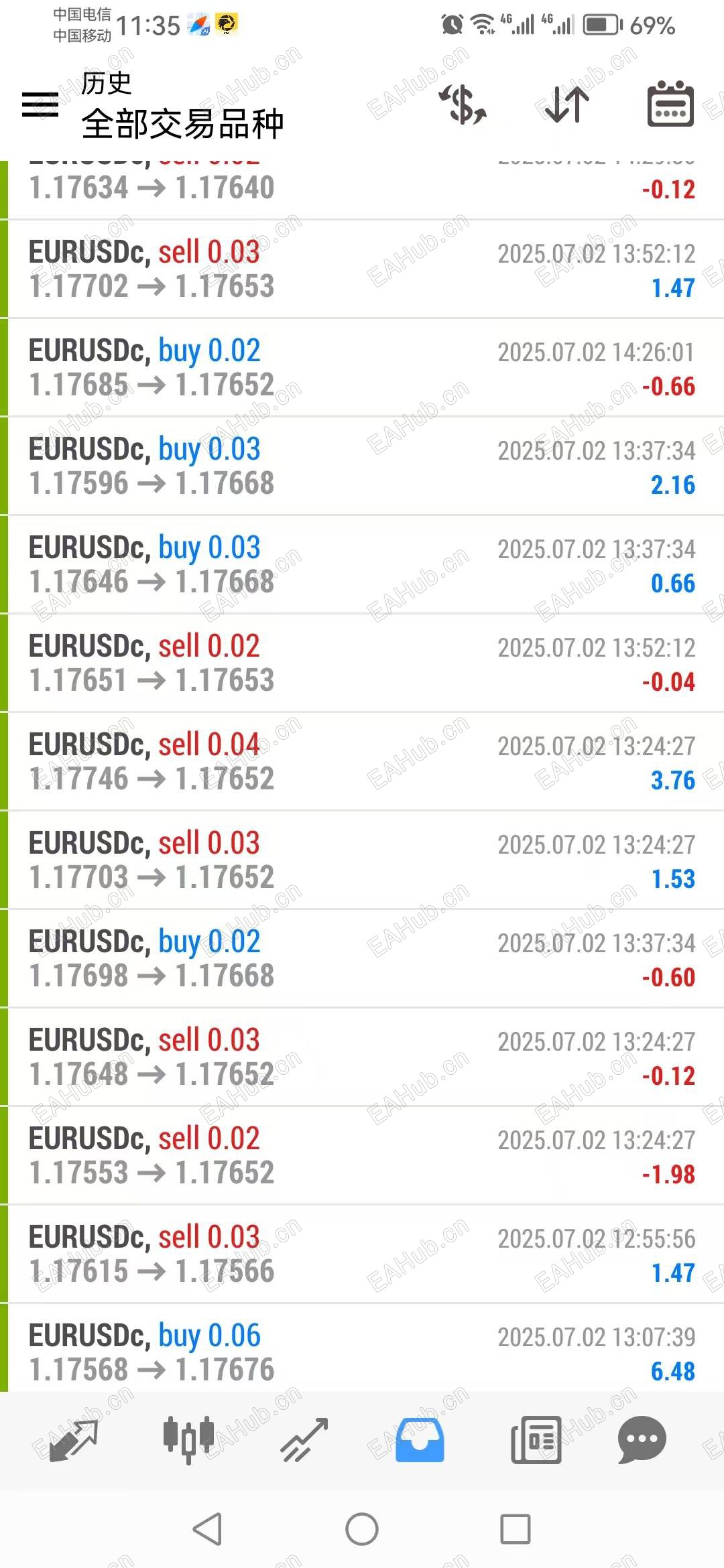Expand the buy 0.02 trade showing -0.60
Screen dimensions: 724x1568
pyautogui.click(x=362, y=958)
